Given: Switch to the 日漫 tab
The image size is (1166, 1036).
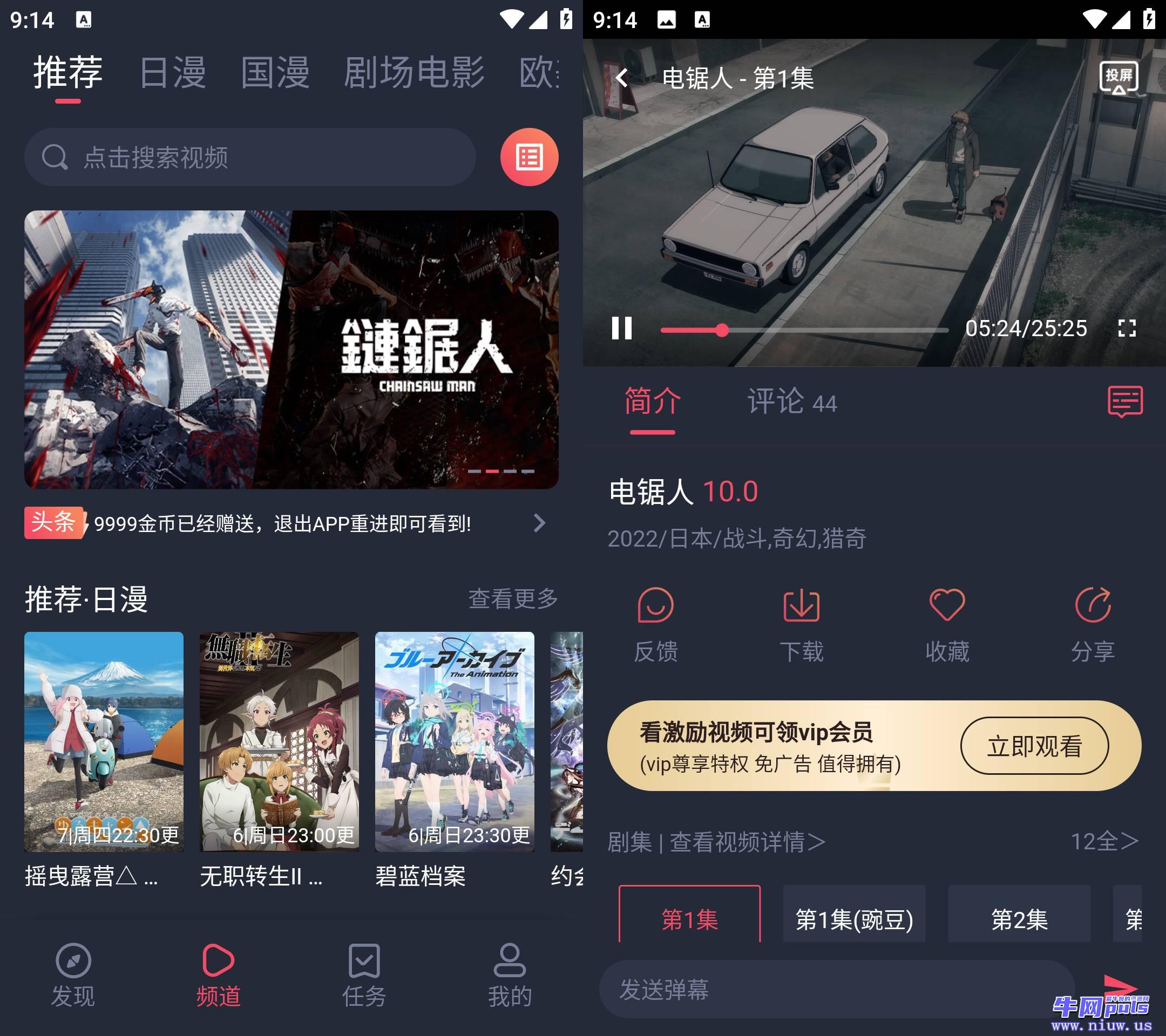Looking at the screenshot, I should [172, 72].
